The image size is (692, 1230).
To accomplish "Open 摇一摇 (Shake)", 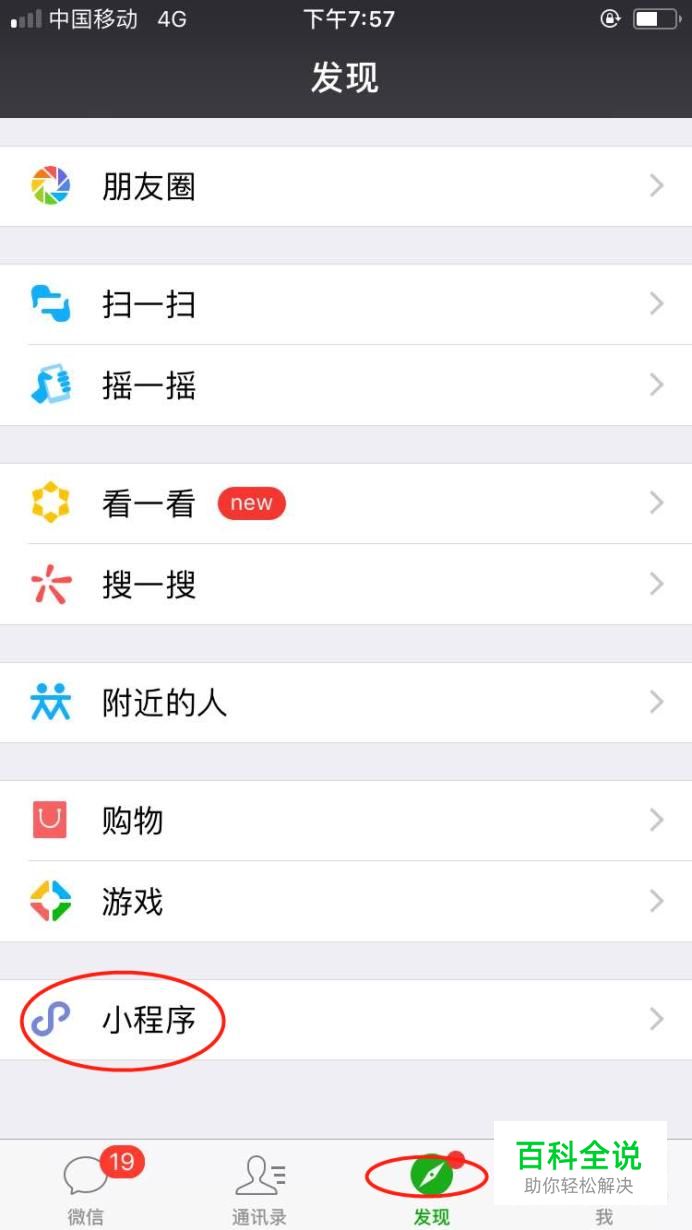I will 346,385.
